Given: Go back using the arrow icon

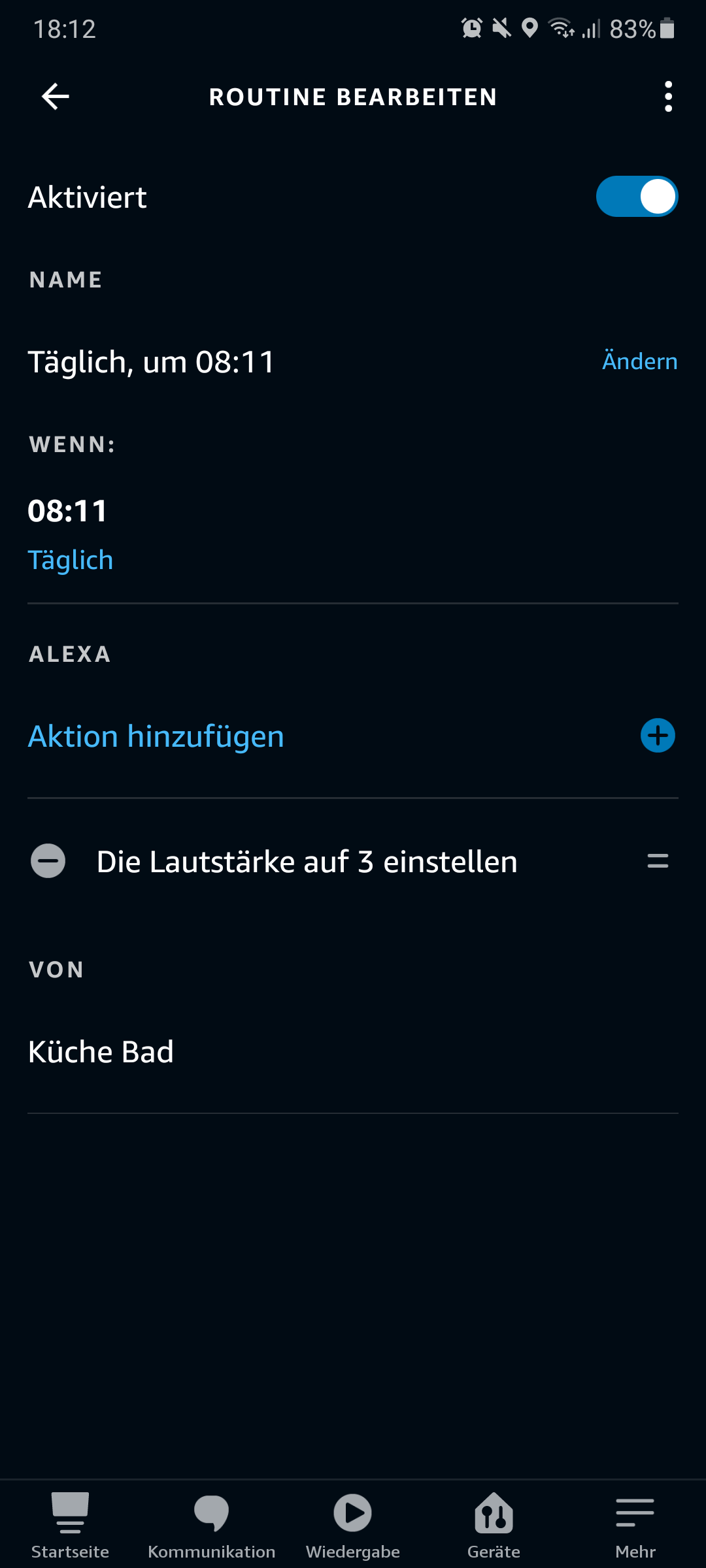Looking at the screenshot, I should pos(56,97).
